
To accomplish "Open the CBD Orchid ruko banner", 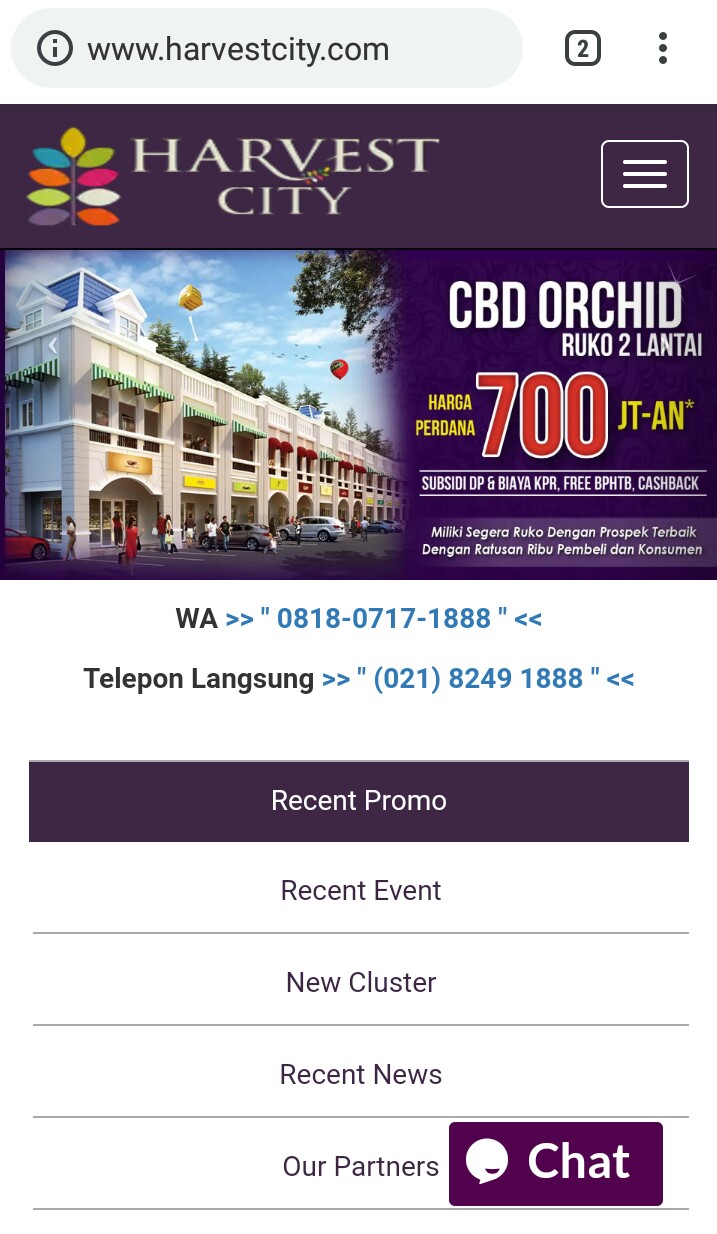I will (x=360, y=414).
